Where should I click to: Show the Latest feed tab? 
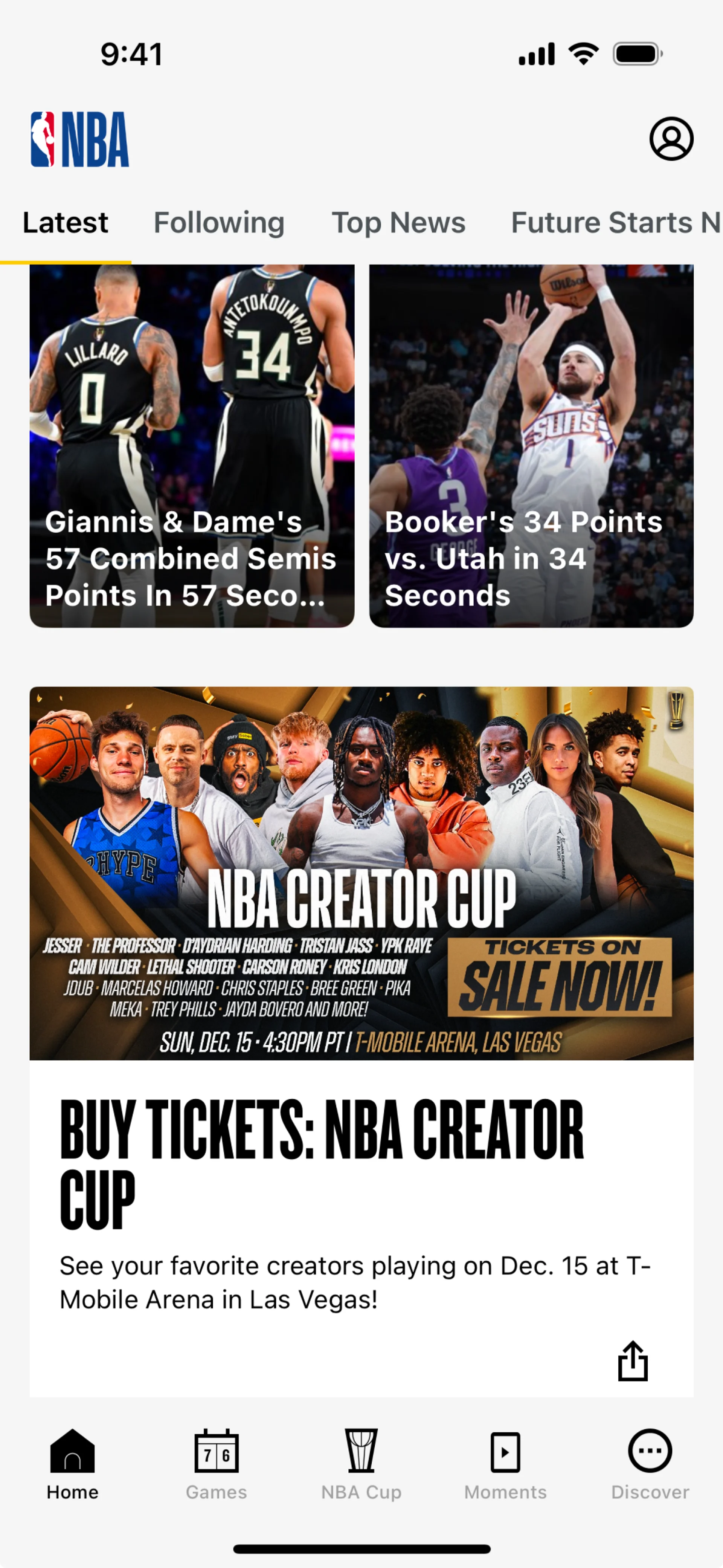pos(66,223)
